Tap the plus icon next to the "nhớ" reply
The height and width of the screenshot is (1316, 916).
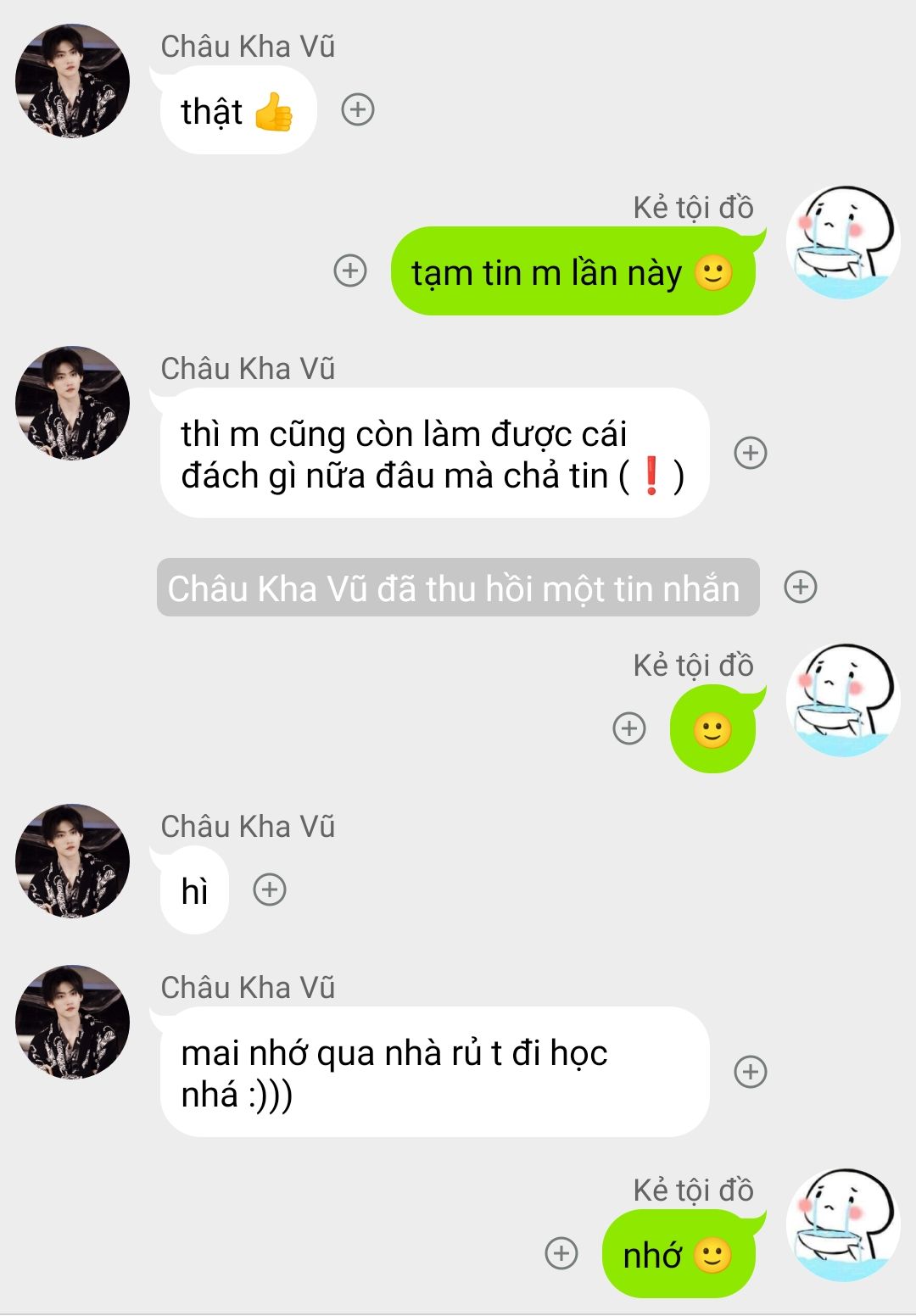click(x=561, y=1253)
